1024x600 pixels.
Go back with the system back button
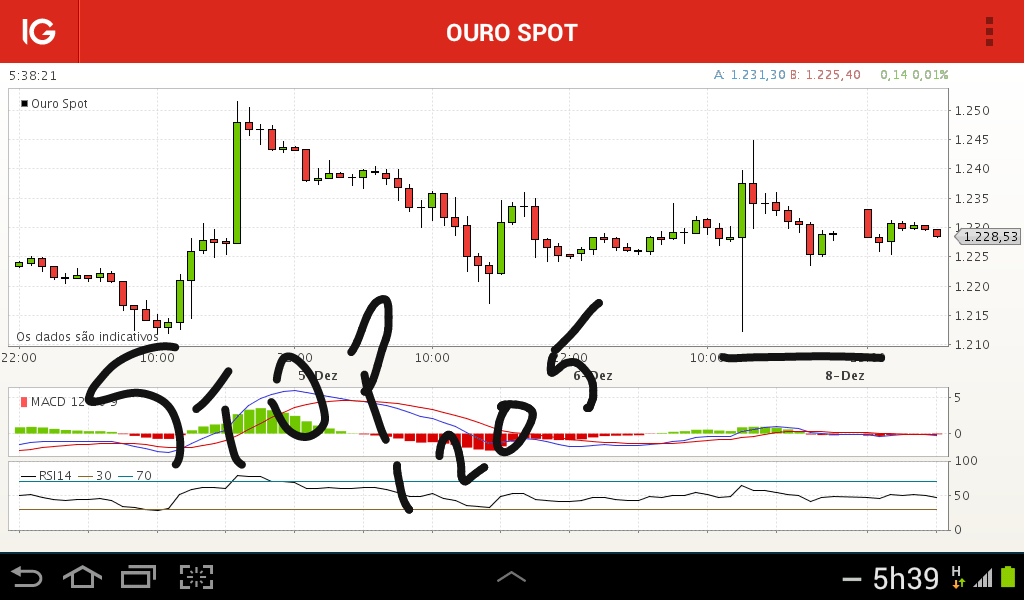27,576
